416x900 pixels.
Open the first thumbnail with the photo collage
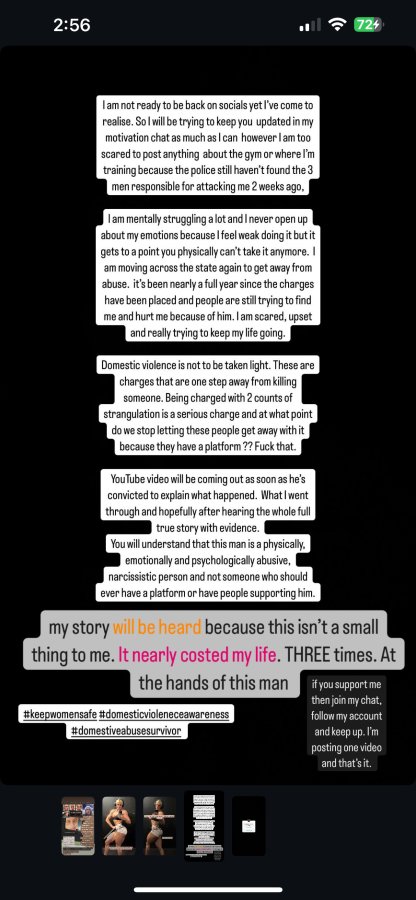coord(78,826)
